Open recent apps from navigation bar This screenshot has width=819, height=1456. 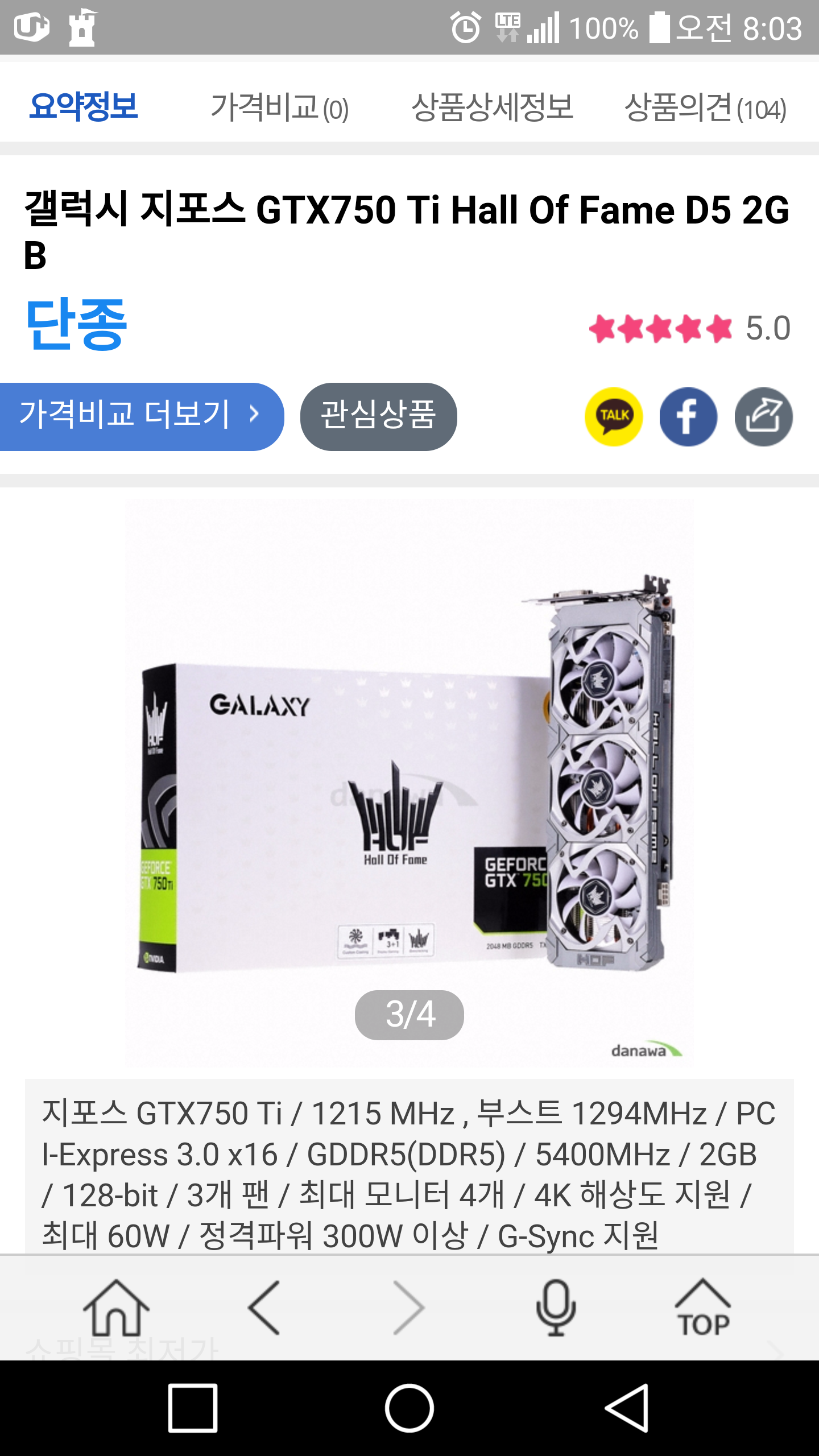point(193,1408)
